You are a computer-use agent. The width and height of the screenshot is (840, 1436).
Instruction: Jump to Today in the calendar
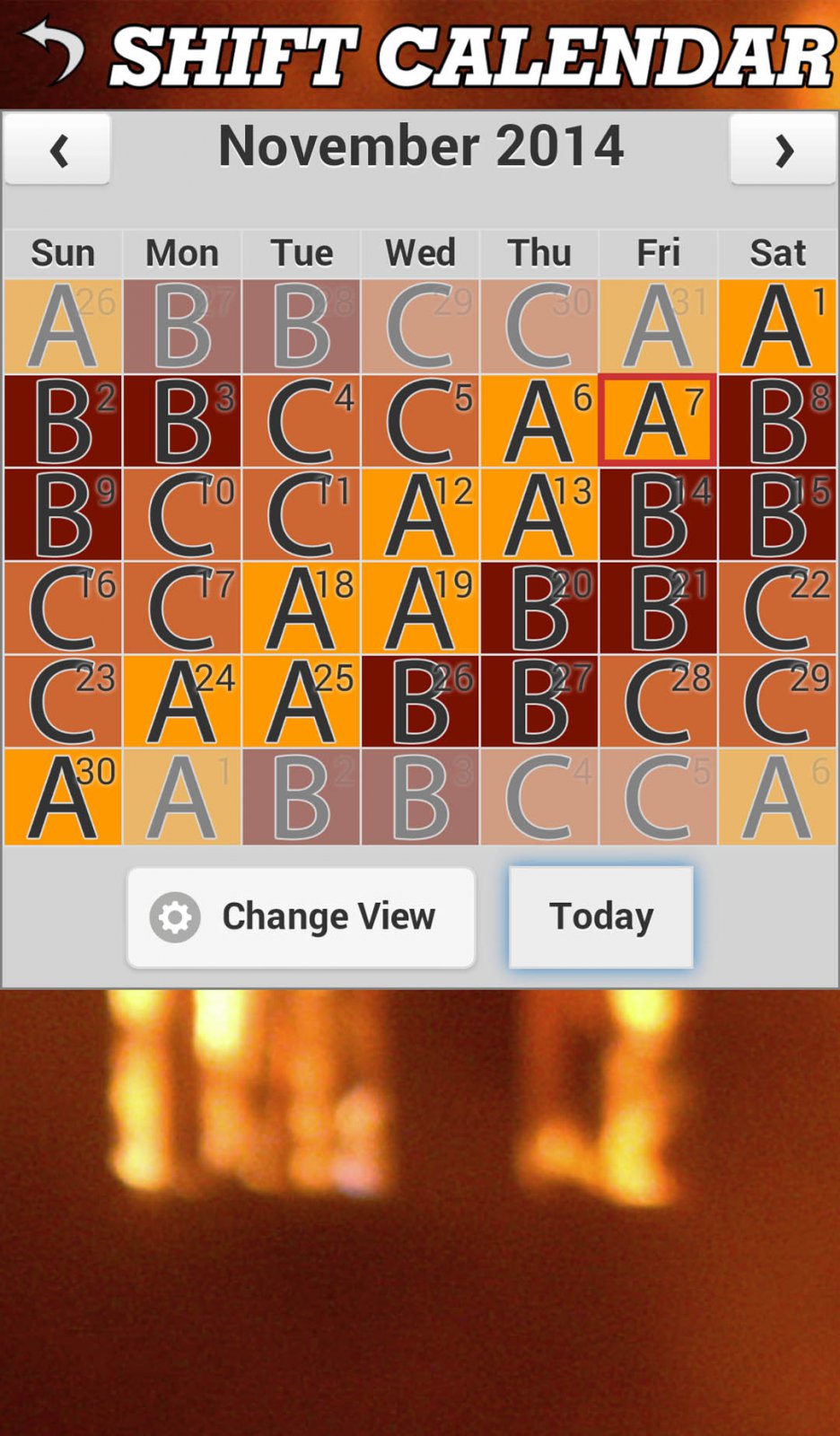[601, 917]
